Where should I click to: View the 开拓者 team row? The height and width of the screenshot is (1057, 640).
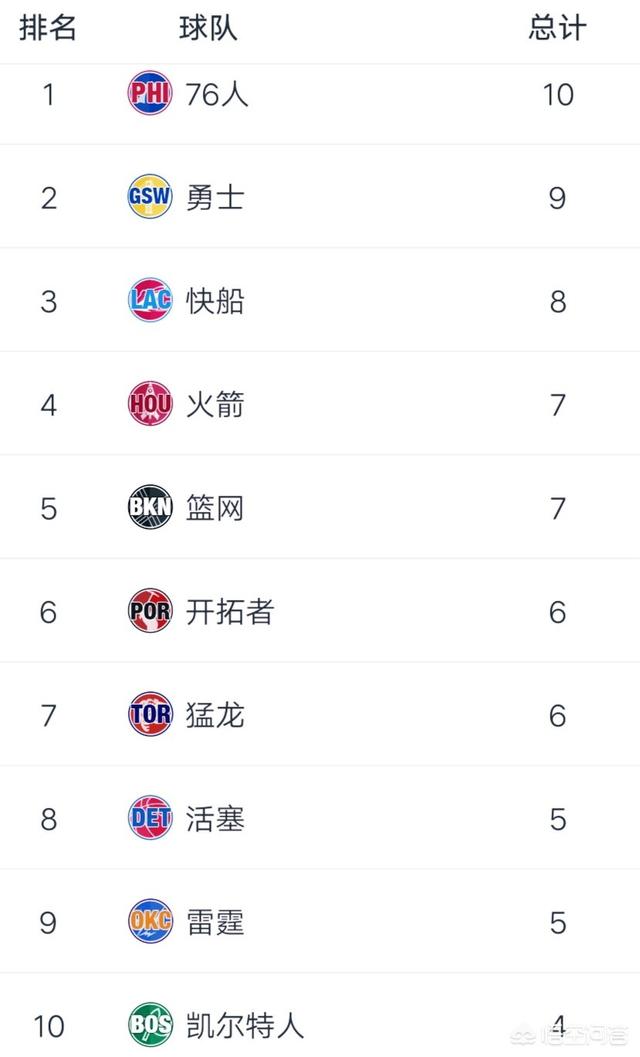(x=320, y=610)
